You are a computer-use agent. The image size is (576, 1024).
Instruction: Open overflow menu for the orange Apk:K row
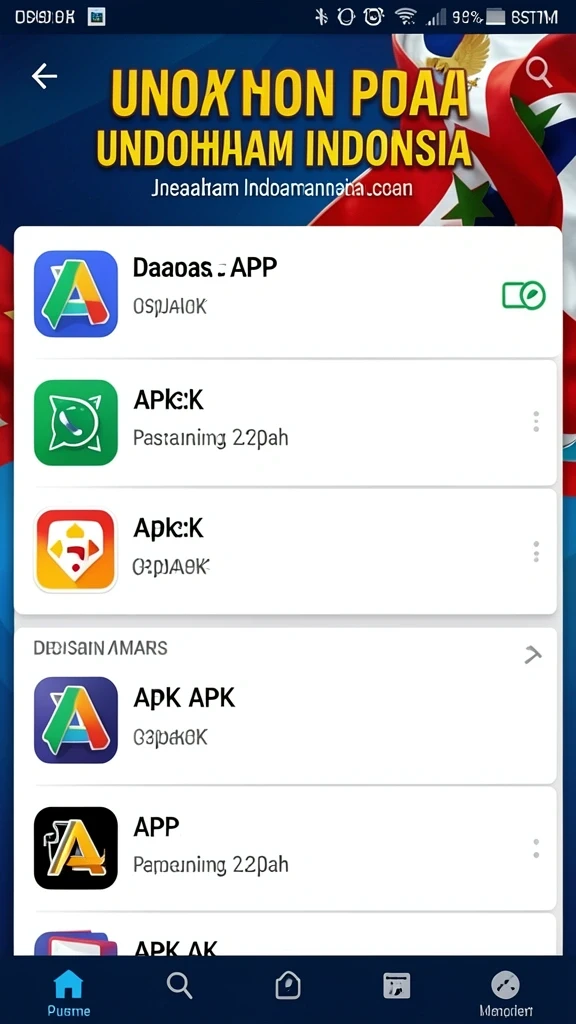[x=536, y=552]
